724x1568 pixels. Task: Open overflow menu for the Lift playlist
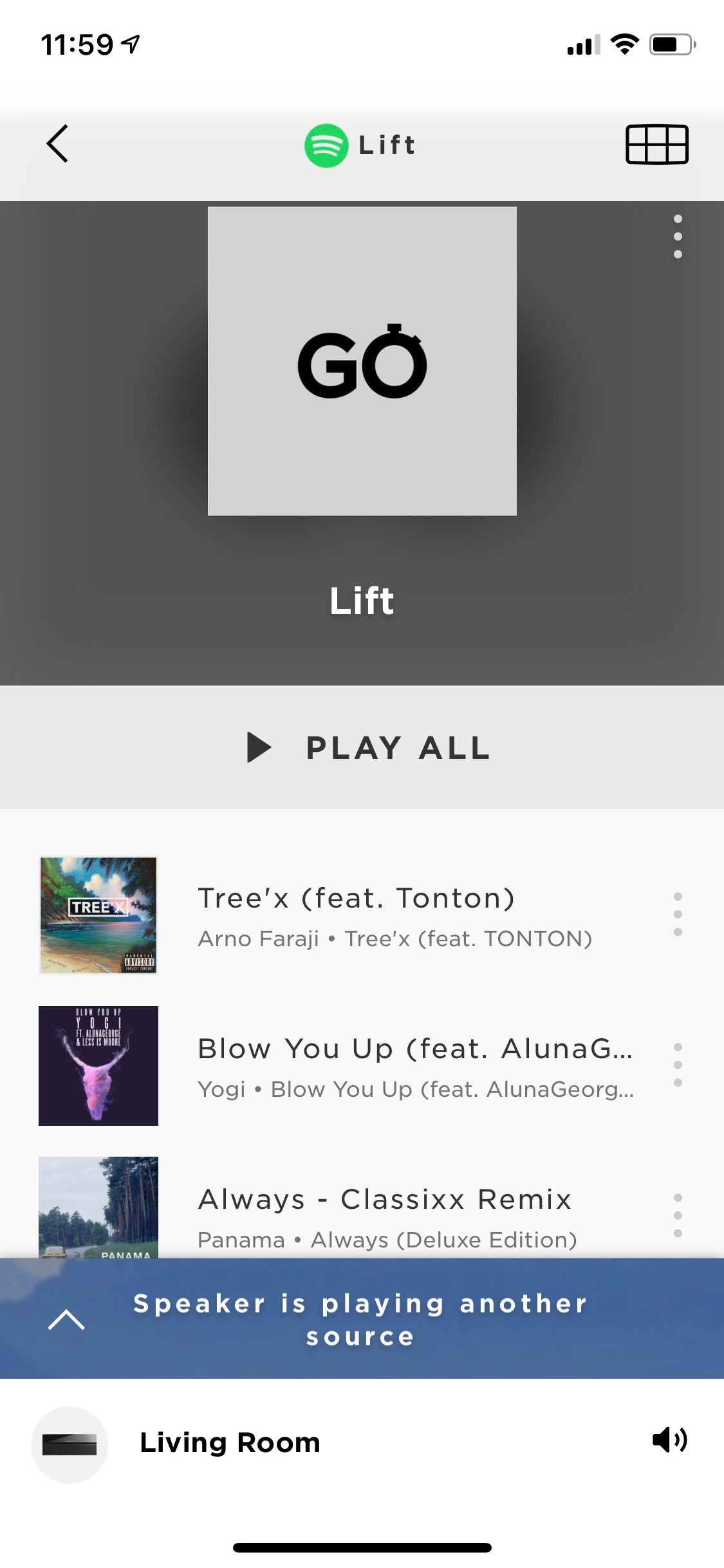tap(677, 237)
